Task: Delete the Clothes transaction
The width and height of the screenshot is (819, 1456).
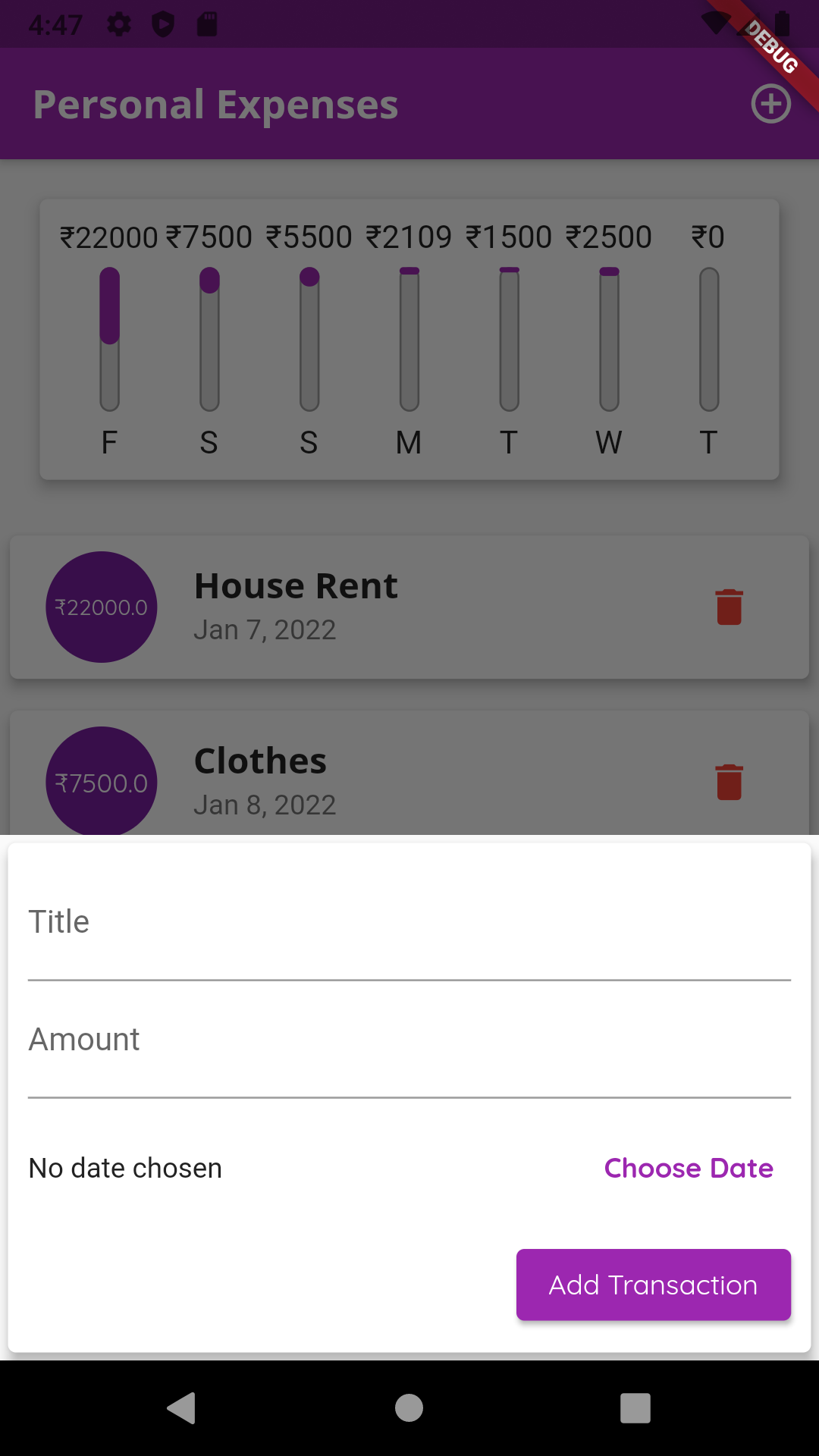Action: tap(729, 782)
